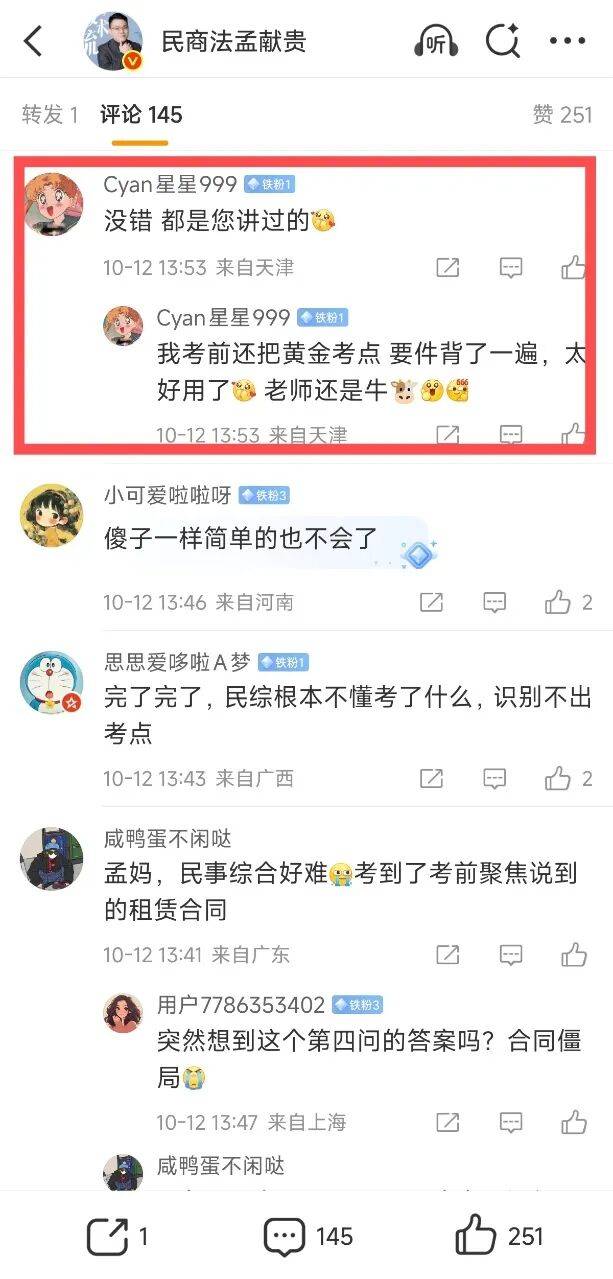Share 思思爱哆啦A梦's comment
The width and height of the screenshot is (613, 1279).
pos(431,778)
